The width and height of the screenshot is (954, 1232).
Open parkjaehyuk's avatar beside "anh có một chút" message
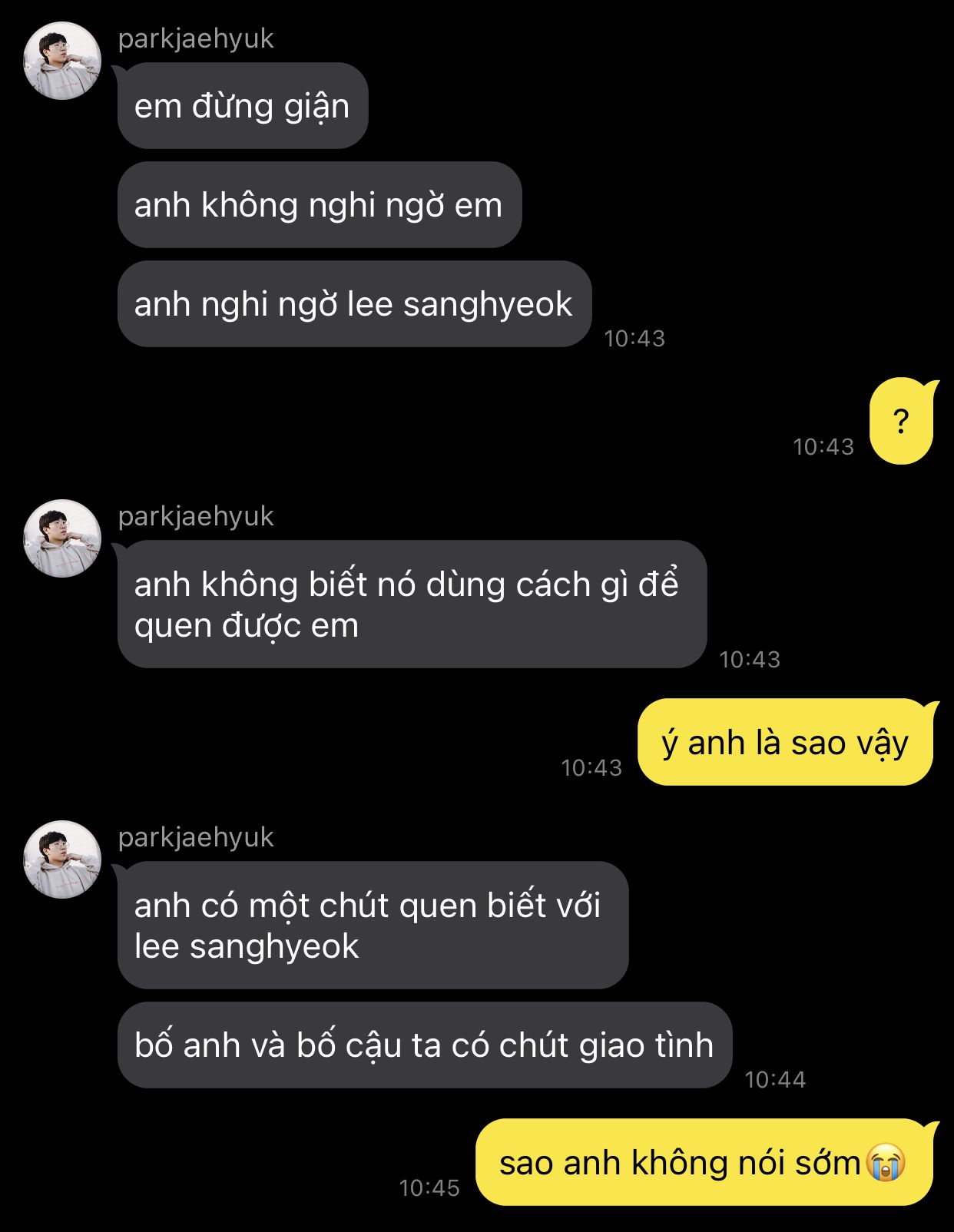(62, 859)
